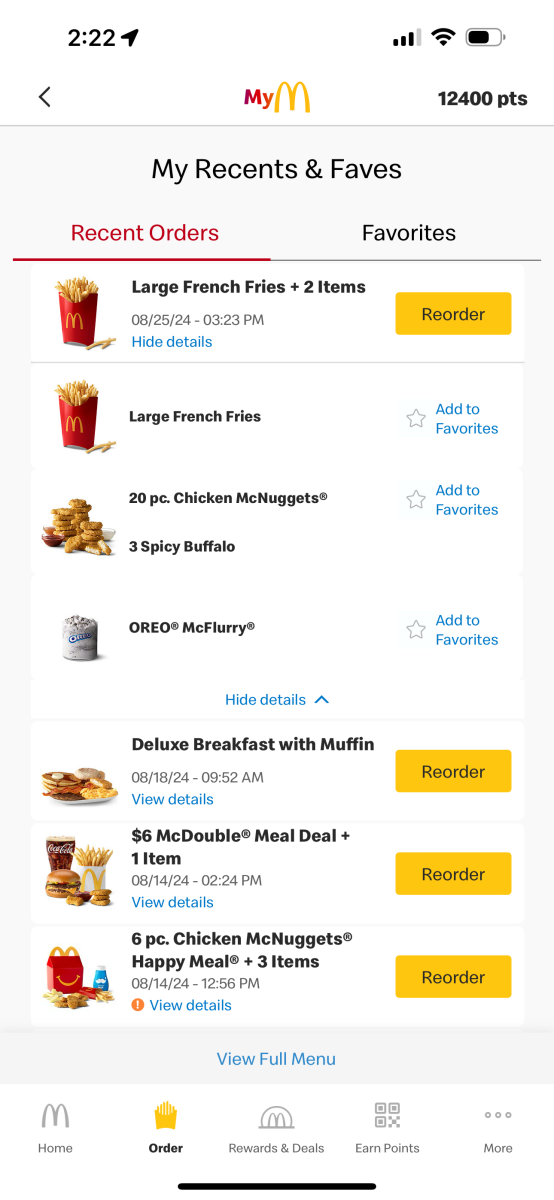Screen dimensions: 554x1200
Task: View details of the Happy Meal order
Action: pyautogui.click(x=190, y=1005)
